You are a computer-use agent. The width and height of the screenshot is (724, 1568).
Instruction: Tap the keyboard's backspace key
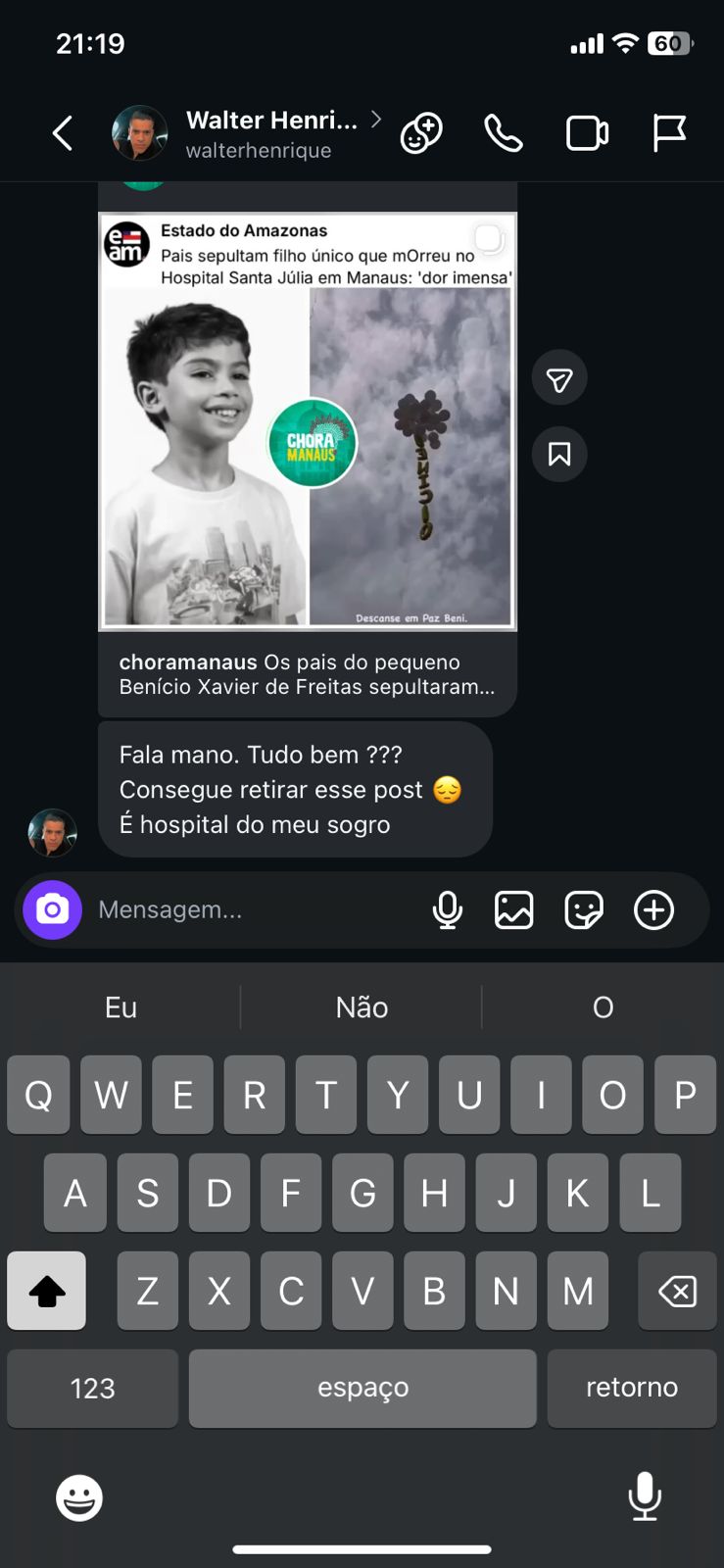pyautogui.click(x=677, y=1291)
